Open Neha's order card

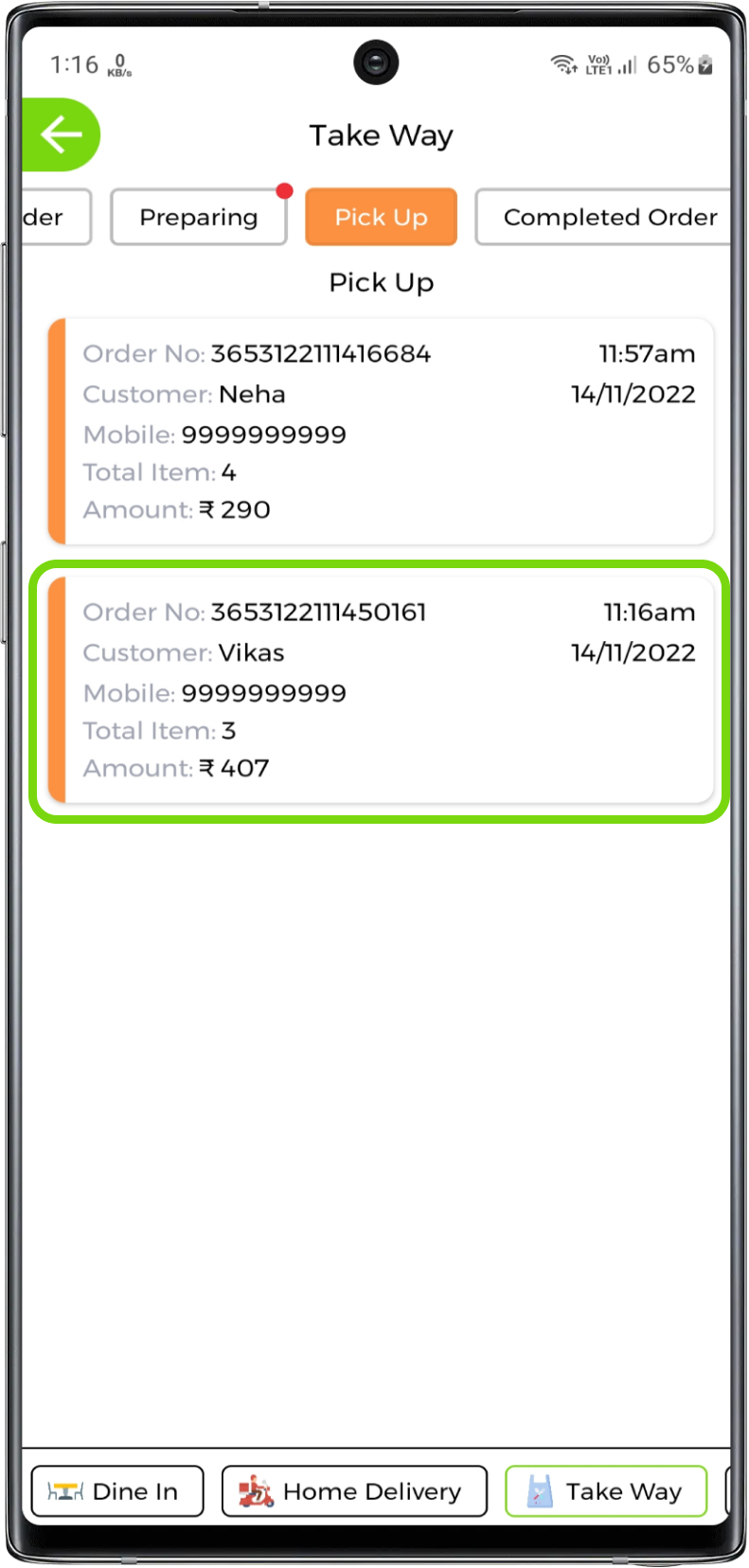click(381, 432)
